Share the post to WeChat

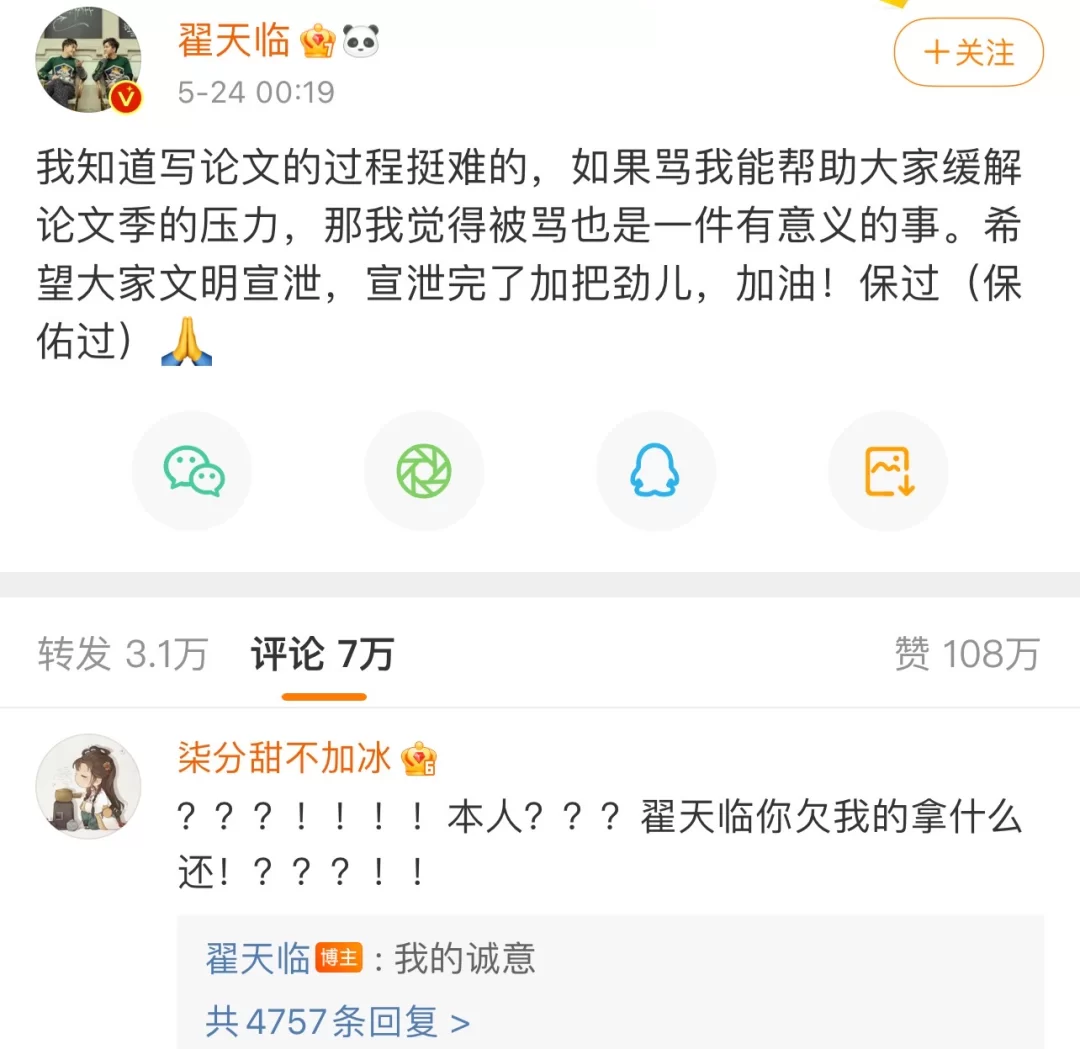[193, 471]
